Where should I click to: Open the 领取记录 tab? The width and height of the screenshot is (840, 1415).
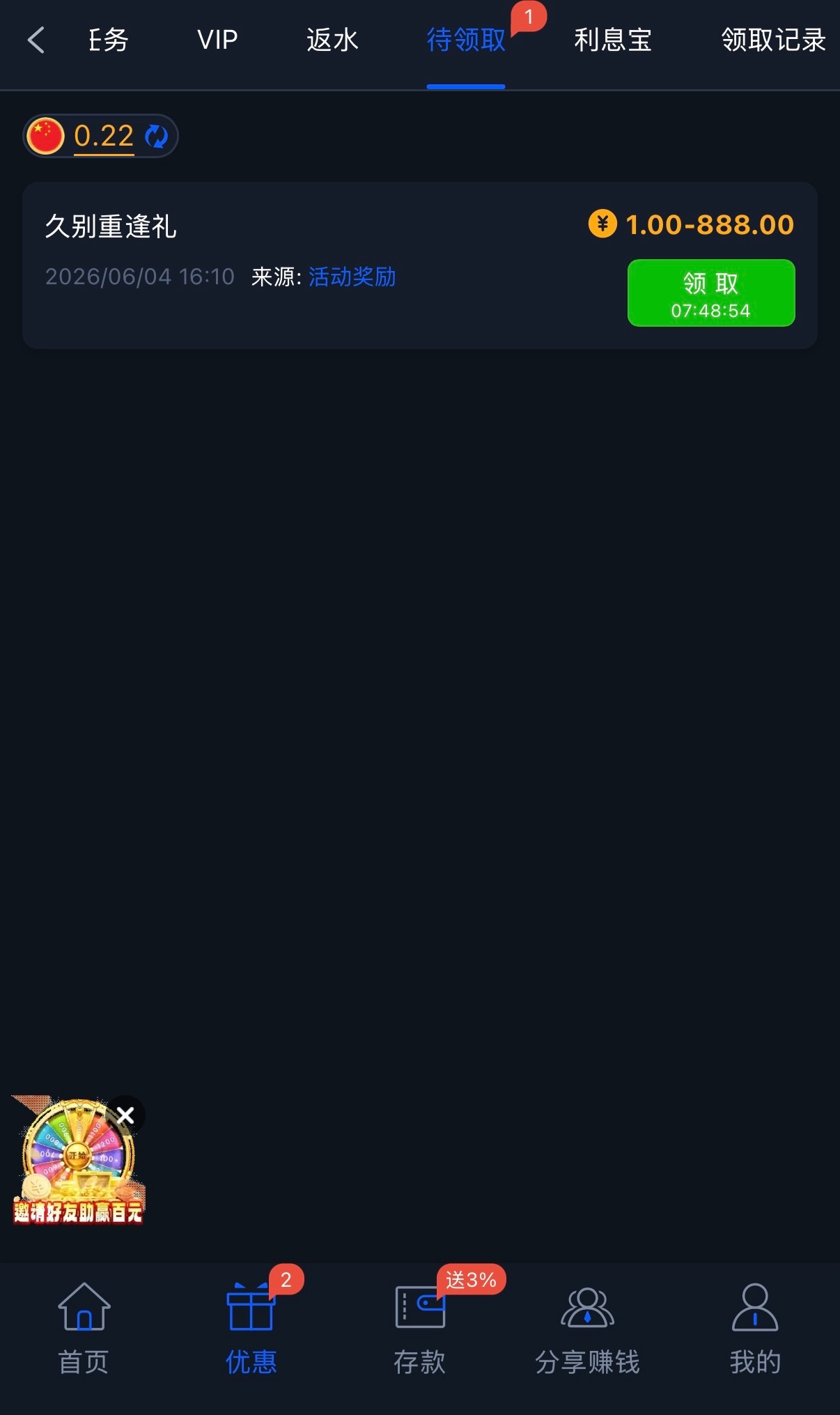(x=773, y=40)
